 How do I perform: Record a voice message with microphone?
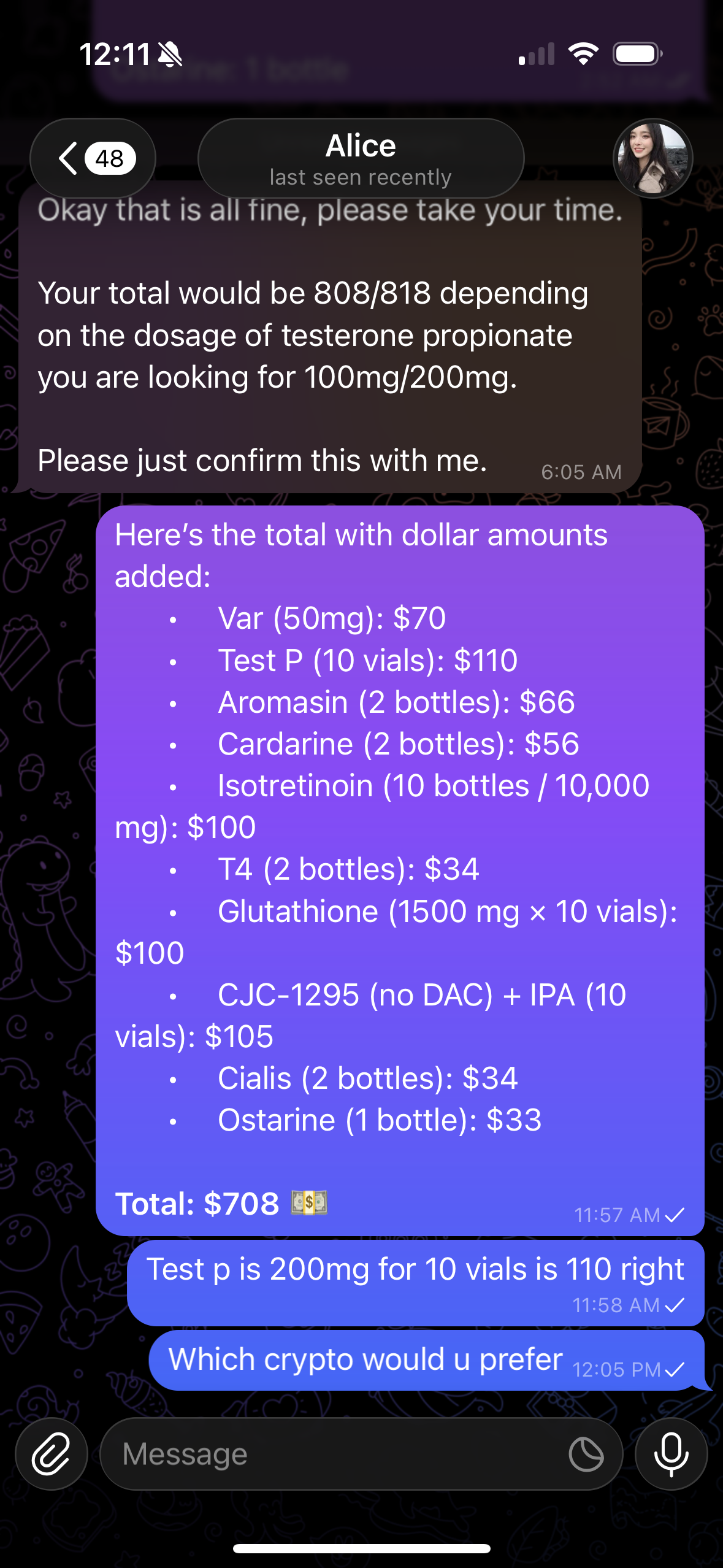(671, 1454)
